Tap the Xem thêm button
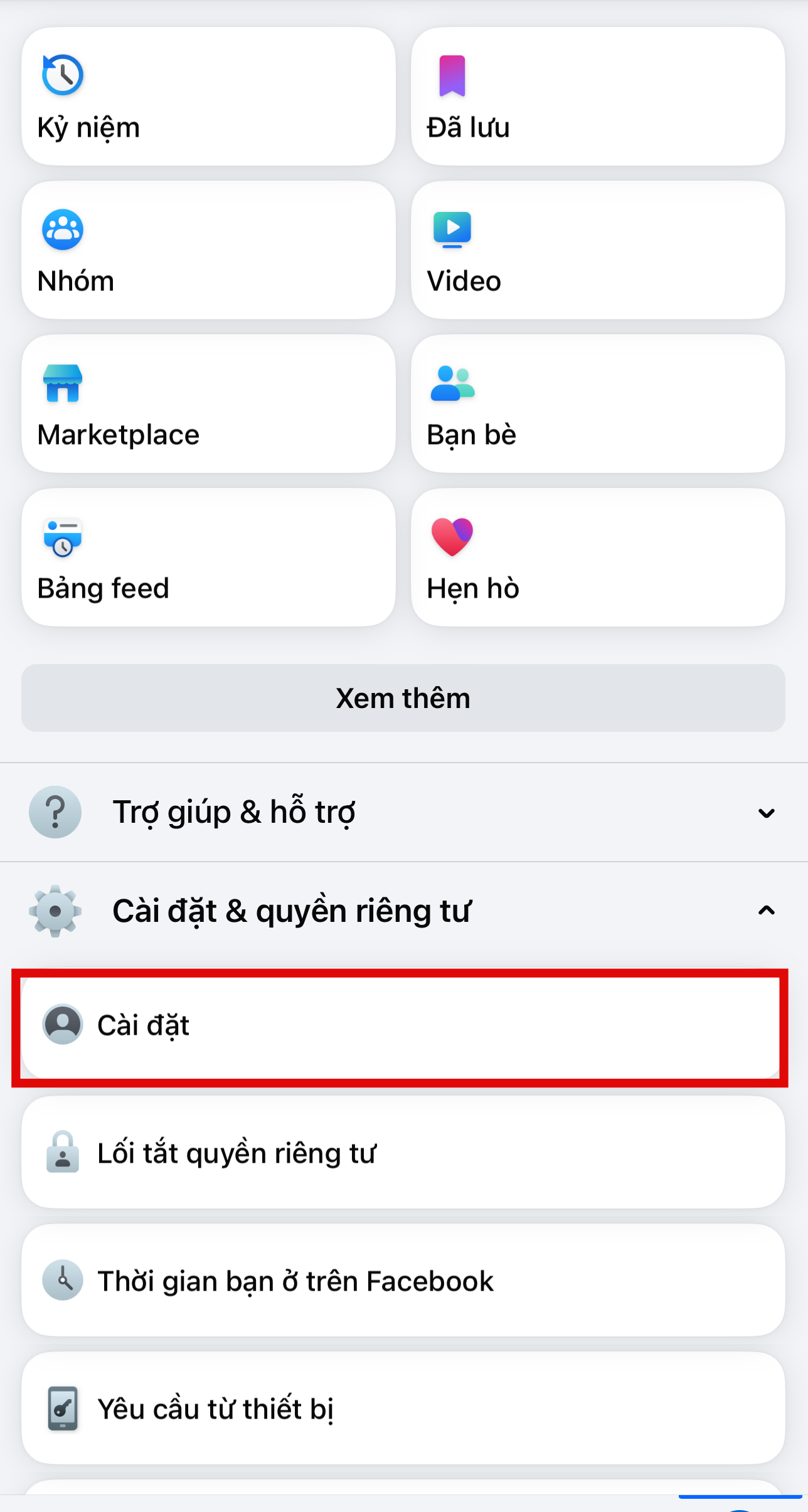This screenshot has height=1512, width=808. point(403,698)
